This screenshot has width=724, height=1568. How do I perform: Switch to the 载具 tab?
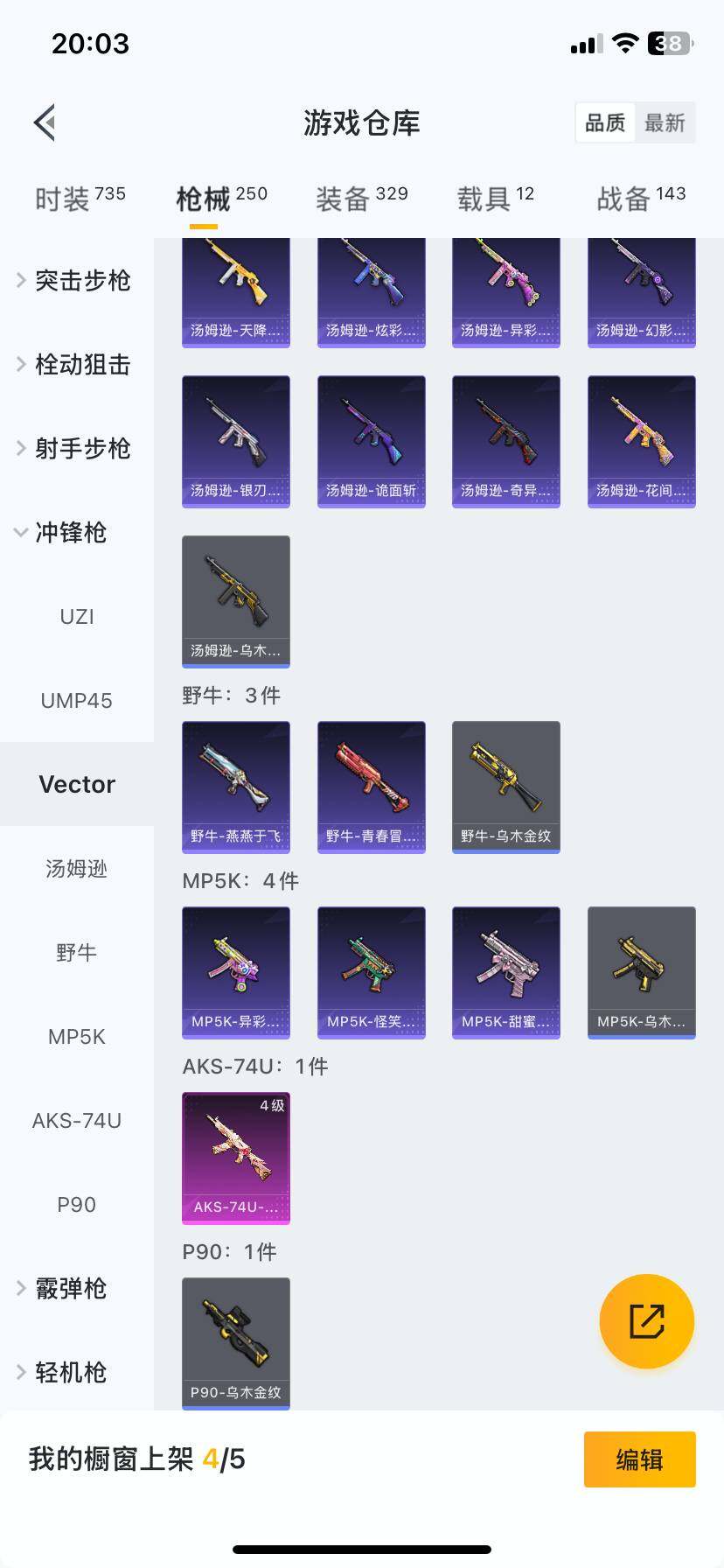495,199
